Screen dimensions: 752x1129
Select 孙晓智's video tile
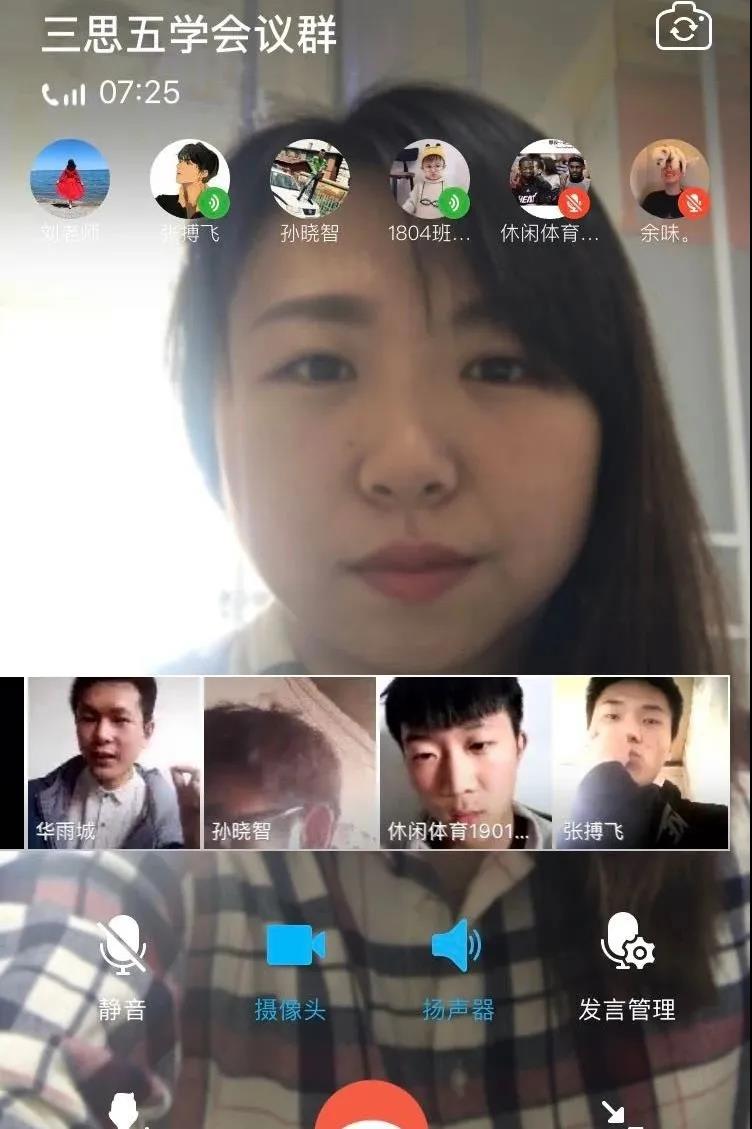click(290, 763)
